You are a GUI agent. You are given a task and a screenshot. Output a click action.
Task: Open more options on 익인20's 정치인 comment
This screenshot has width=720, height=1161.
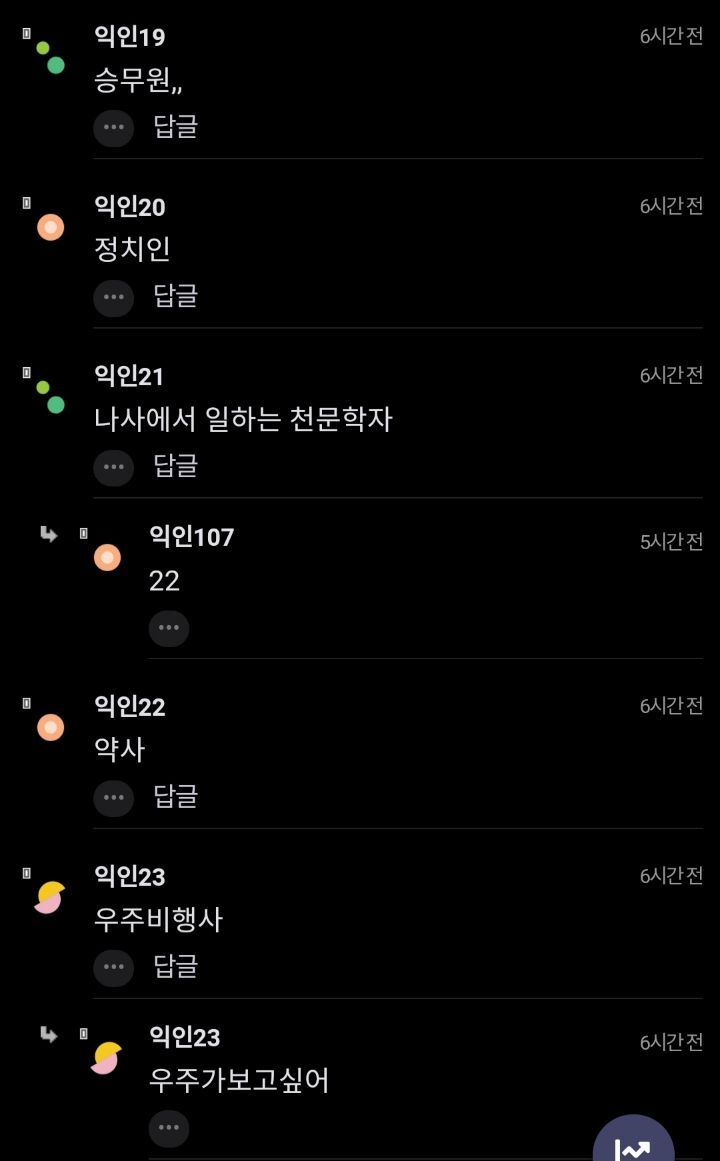click(x=113, y=297)
